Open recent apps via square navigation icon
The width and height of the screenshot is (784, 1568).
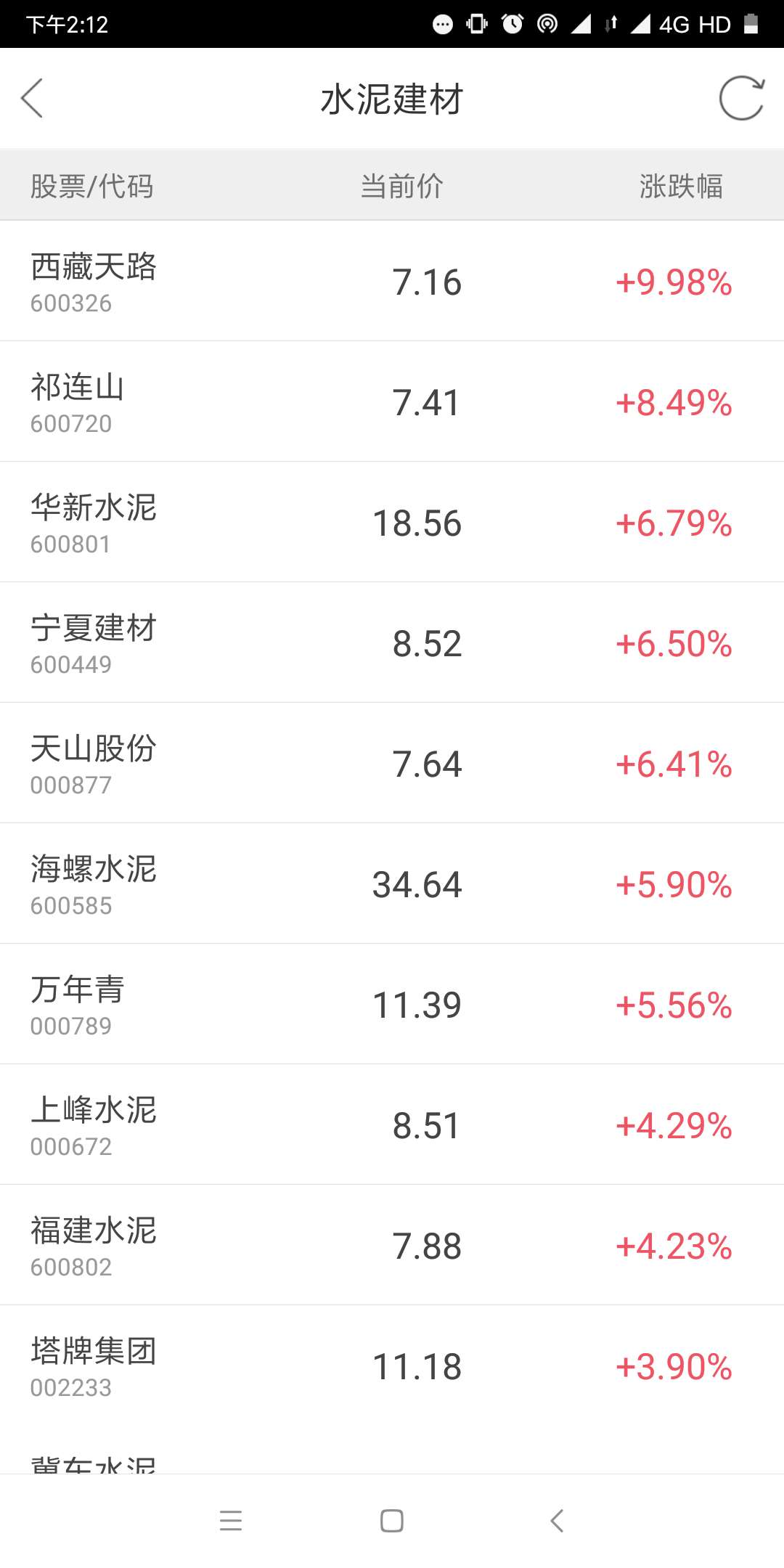pos(391,1521)
